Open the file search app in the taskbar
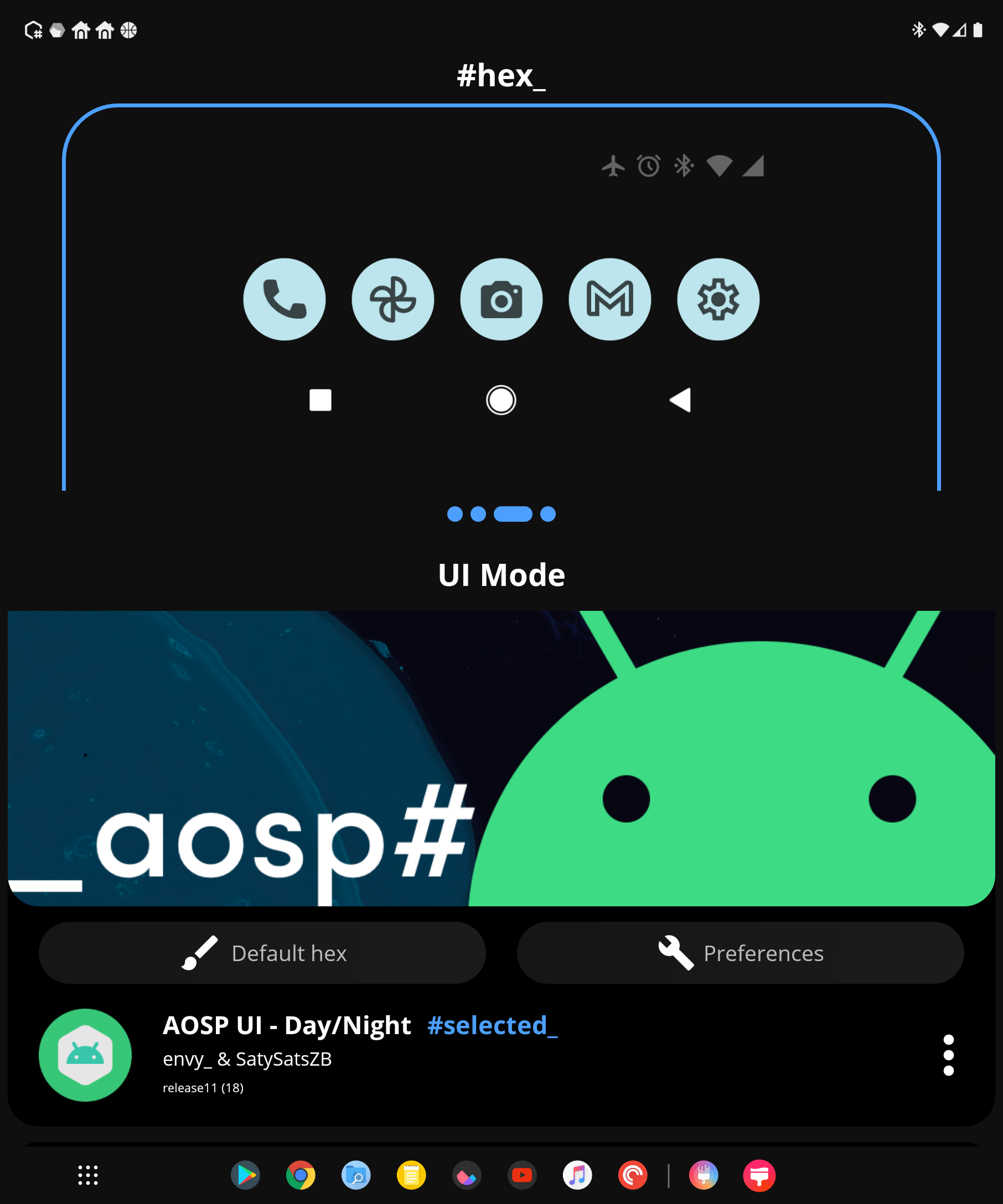The height and width of the screenshot is (1204, 1003). (x=356, y=1175)
